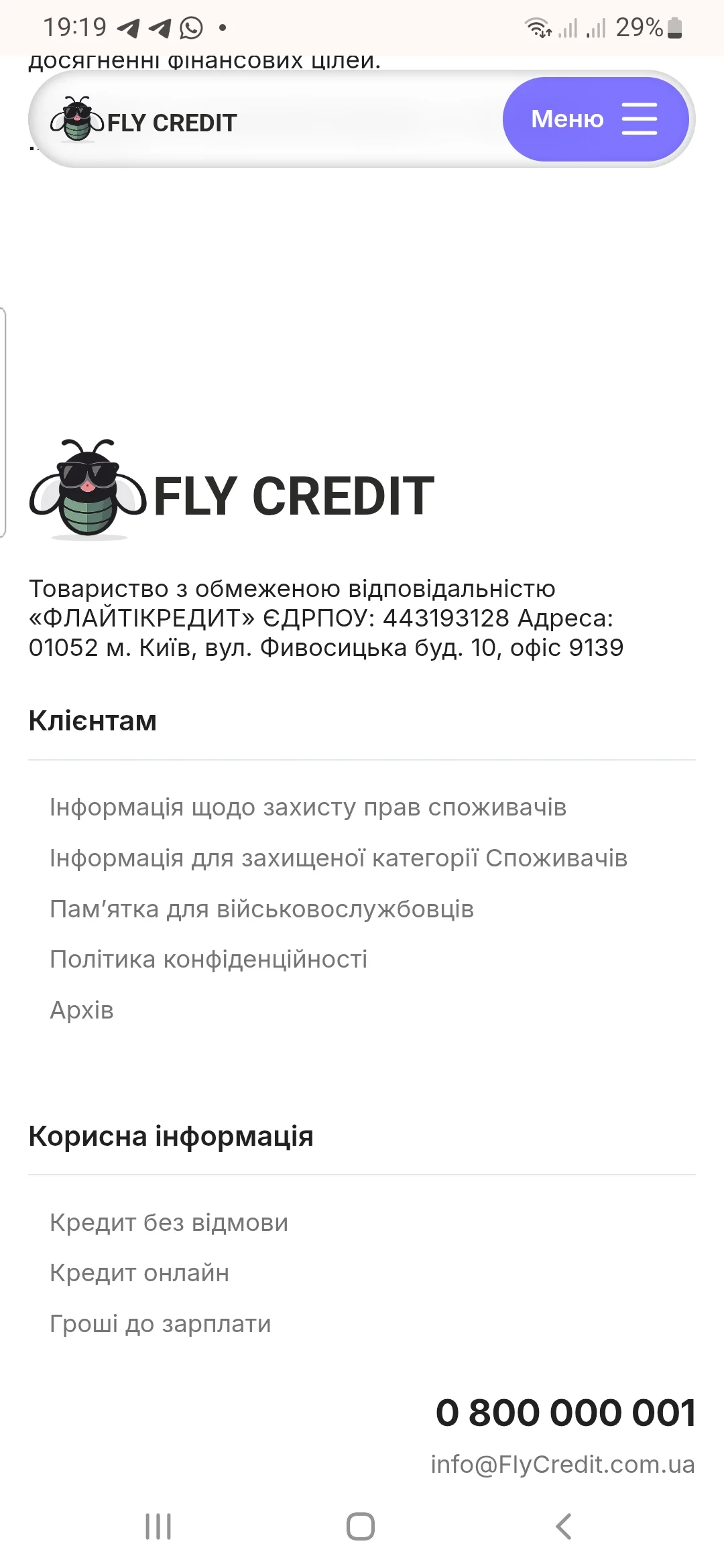The width and height of the screenshot is (724, 1568).
Task: Email info@FlyCredit.com.ua
Action: point(562,1465)
